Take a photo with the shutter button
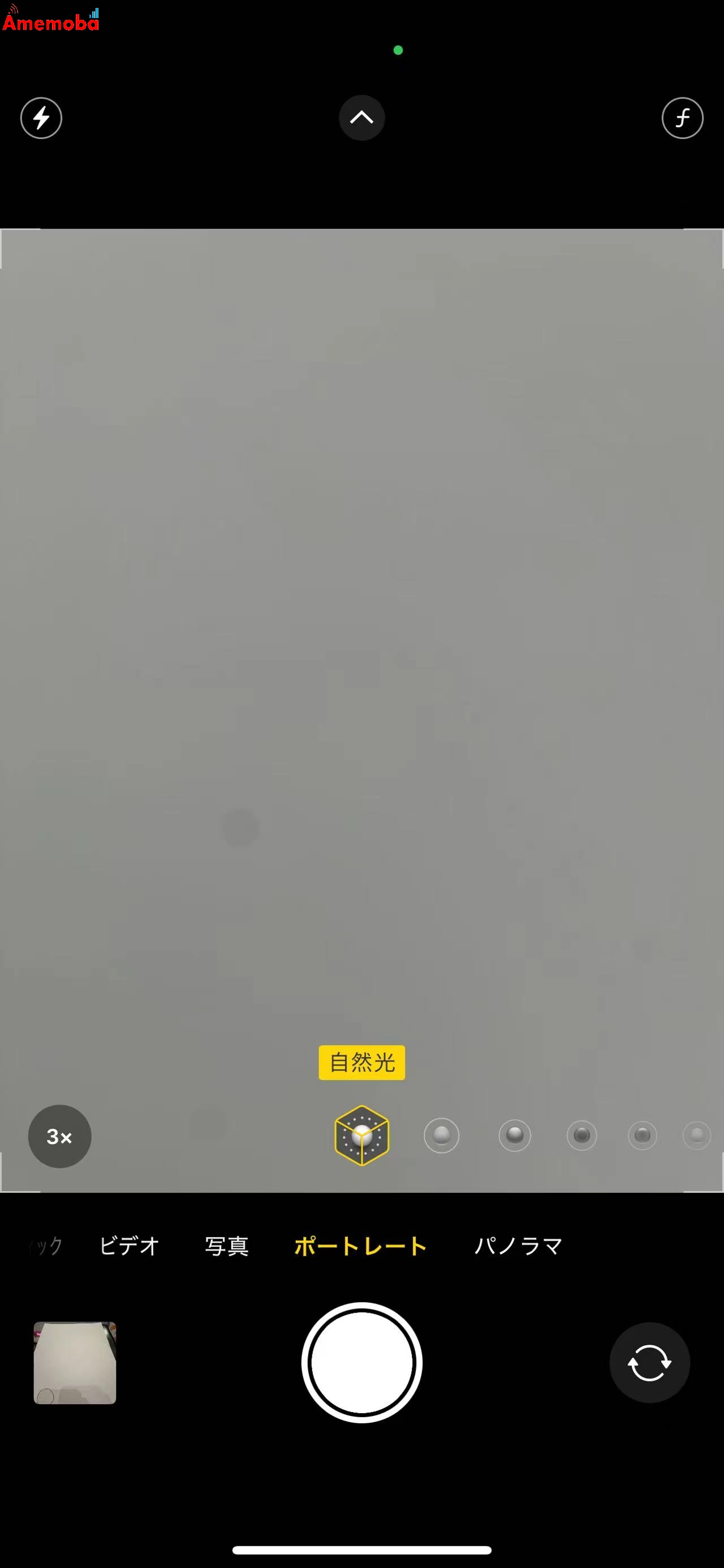724x1568 pixels. (x=361, y=1362)
